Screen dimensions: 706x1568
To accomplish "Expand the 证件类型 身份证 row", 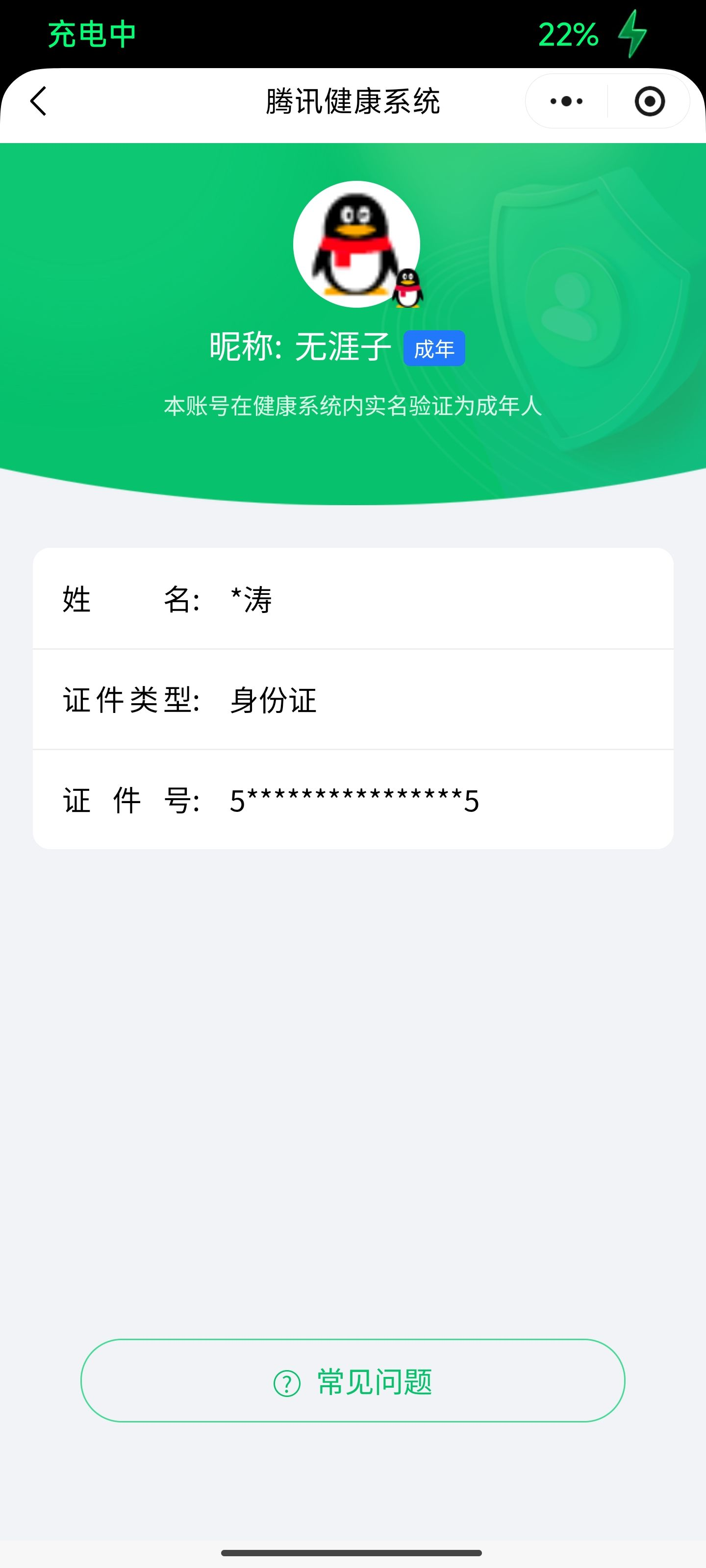I will (353, 701).
